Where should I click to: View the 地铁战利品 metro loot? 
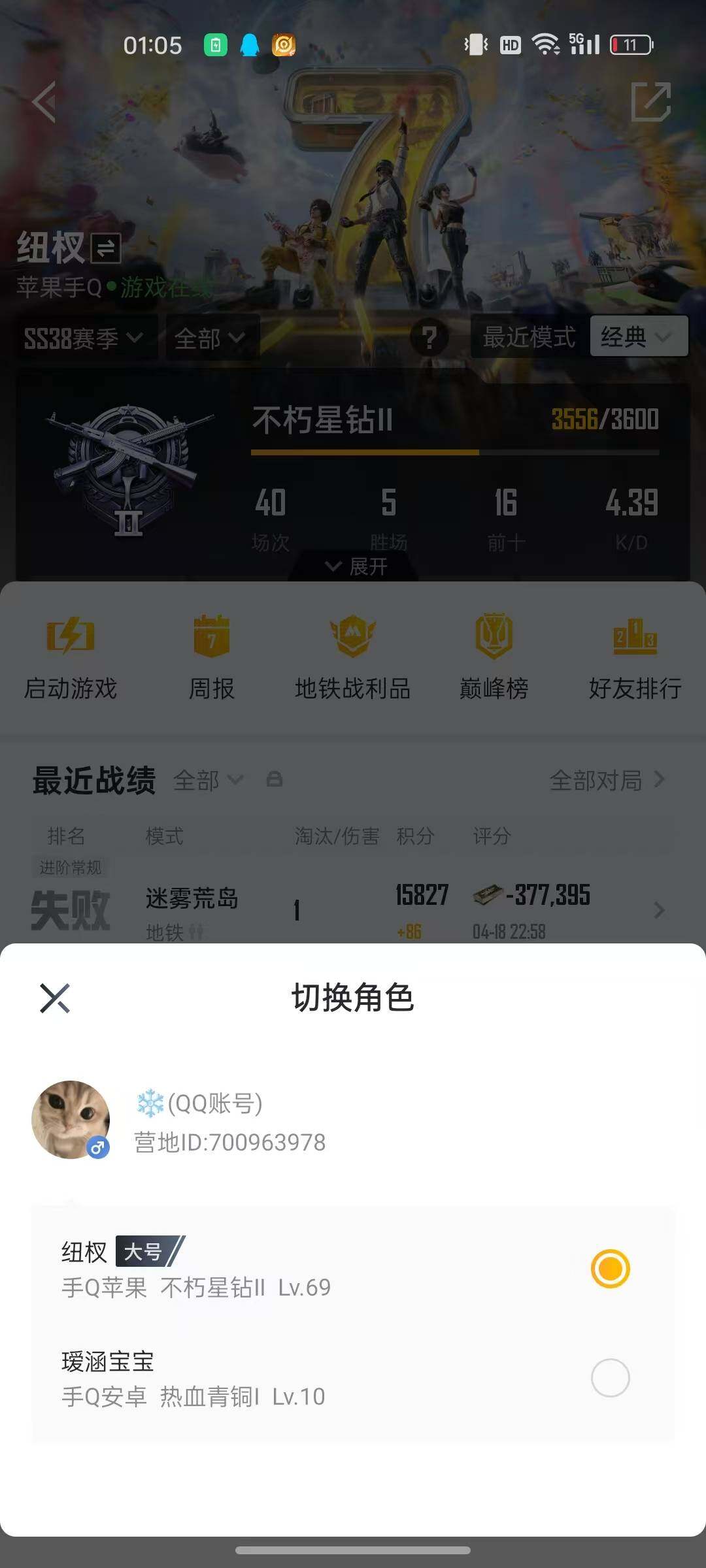[352, 660]
